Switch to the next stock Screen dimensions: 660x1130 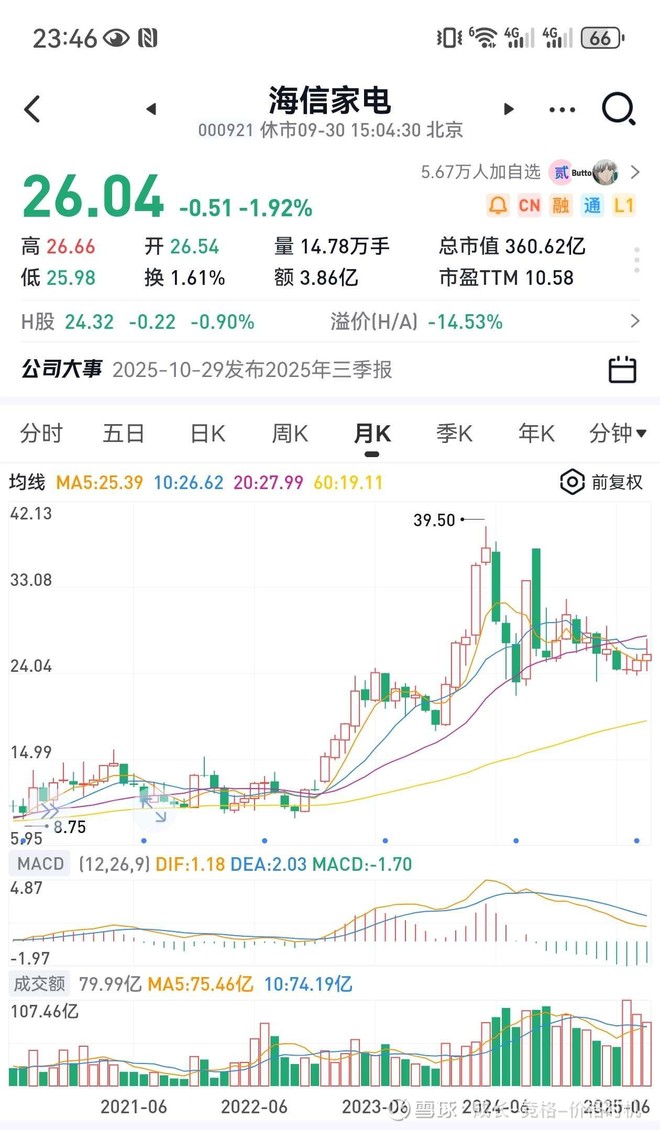(x=508, y=109)
